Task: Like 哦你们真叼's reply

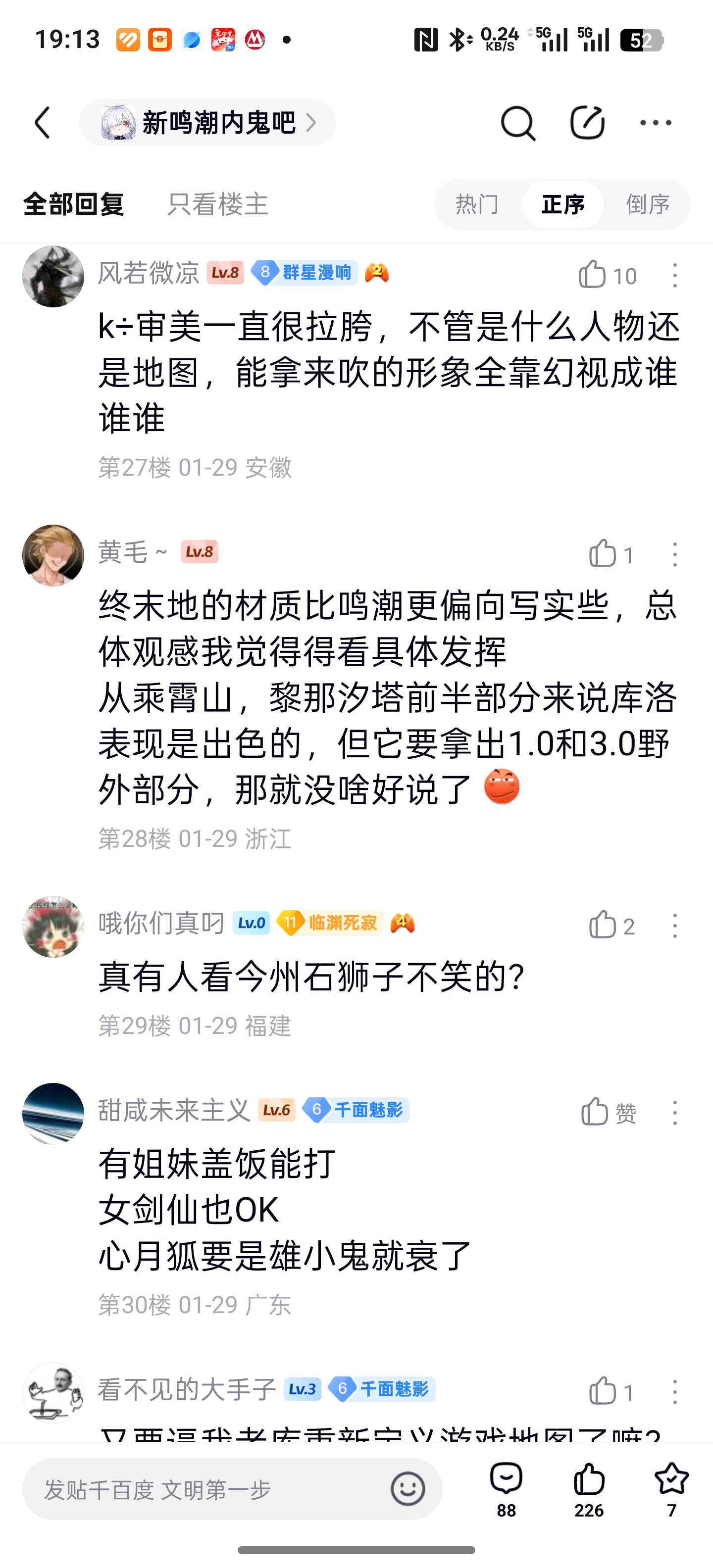Action: click(603, 925)
